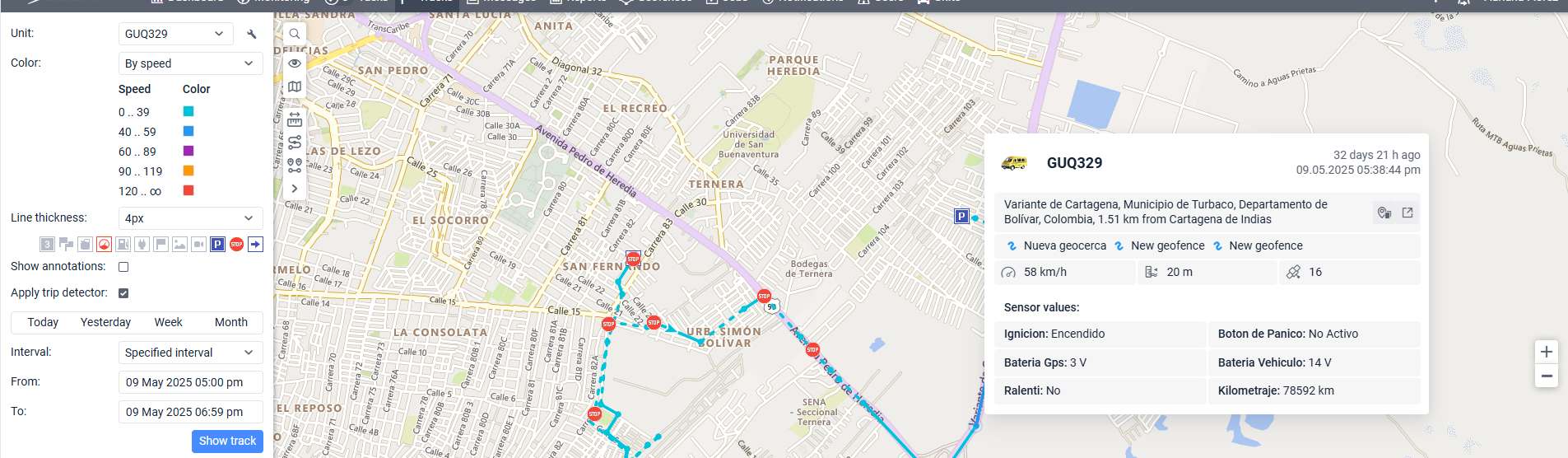The image size is (1568, 458).
Task: Enable the Show annotations checkbox
Action: pyautogui.click(x=123, y=267)
